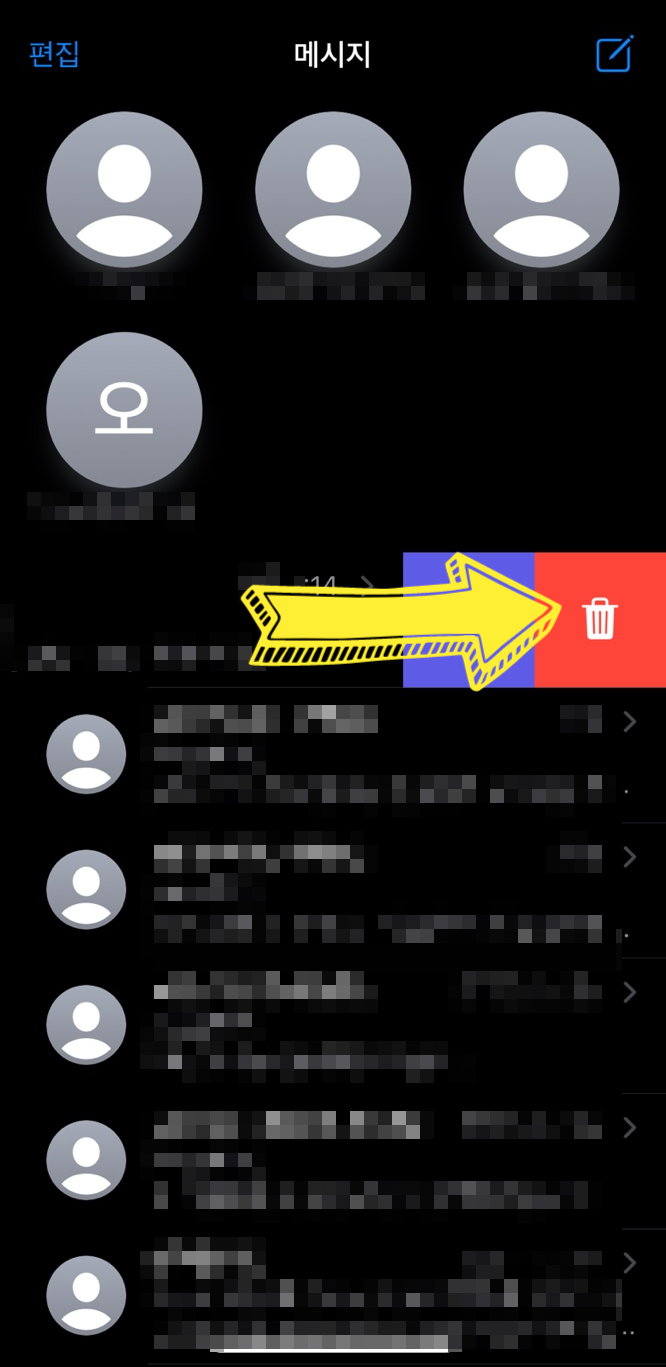
Task: Open the pinned contact with the 오 initial
Action: [x=124, y=410]
